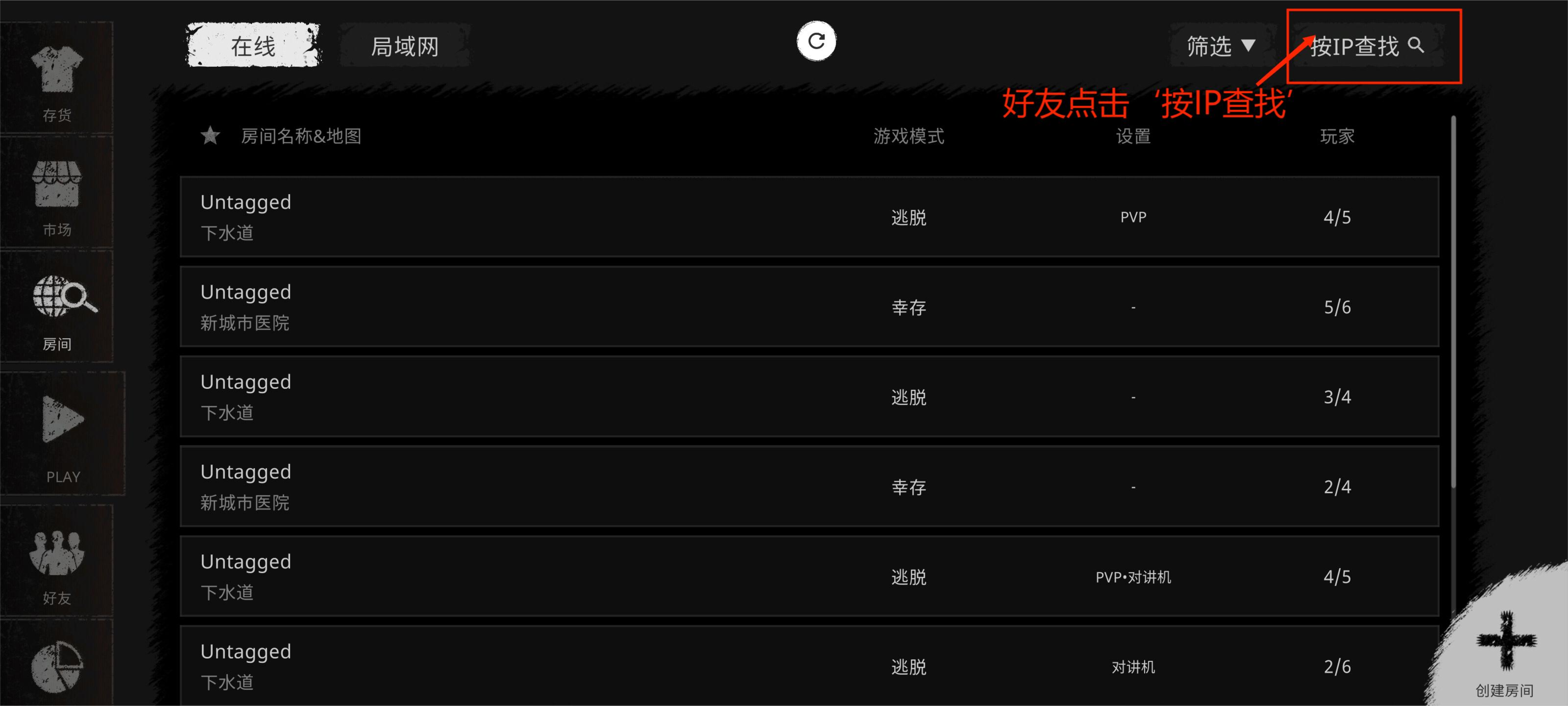Viewport: 1568px width, 706px height.
Task: Open the pie chart statistics icon
Action: click(57, 666)
